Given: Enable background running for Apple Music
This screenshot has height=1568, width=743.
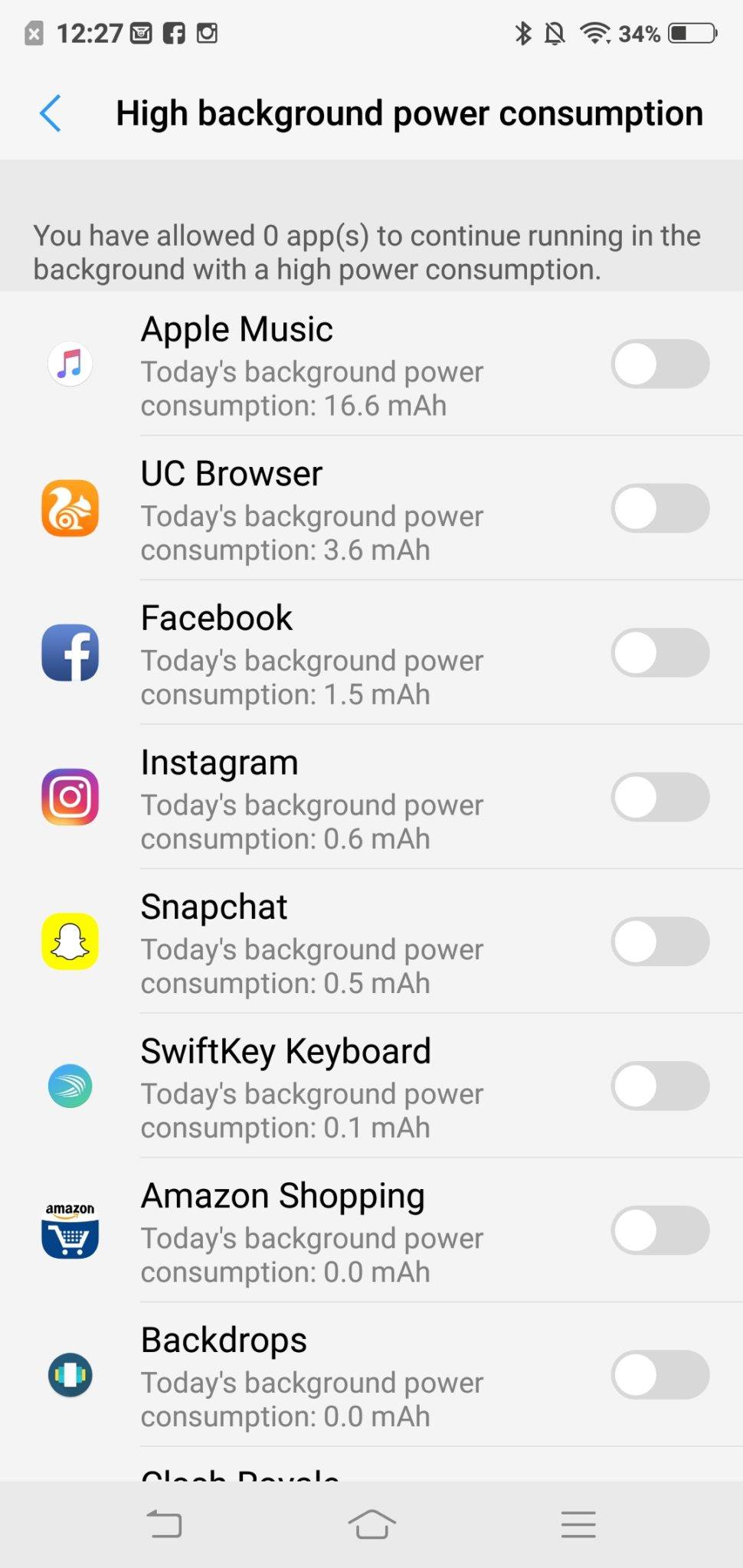Looking at the screenshot, I should [x=660, y=364].
